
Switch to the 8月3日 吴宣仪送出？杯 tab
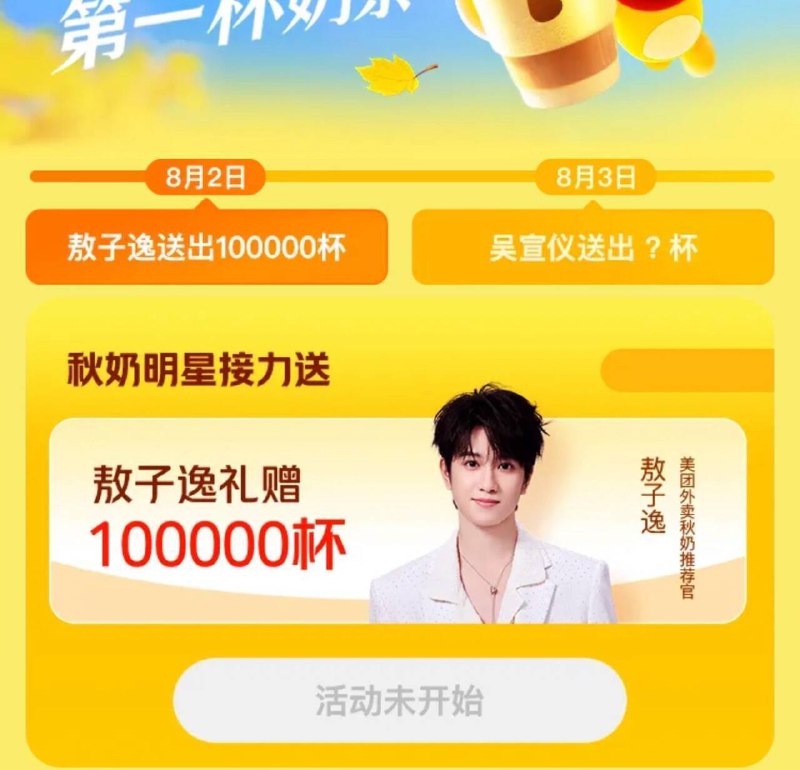coord(593,247)
